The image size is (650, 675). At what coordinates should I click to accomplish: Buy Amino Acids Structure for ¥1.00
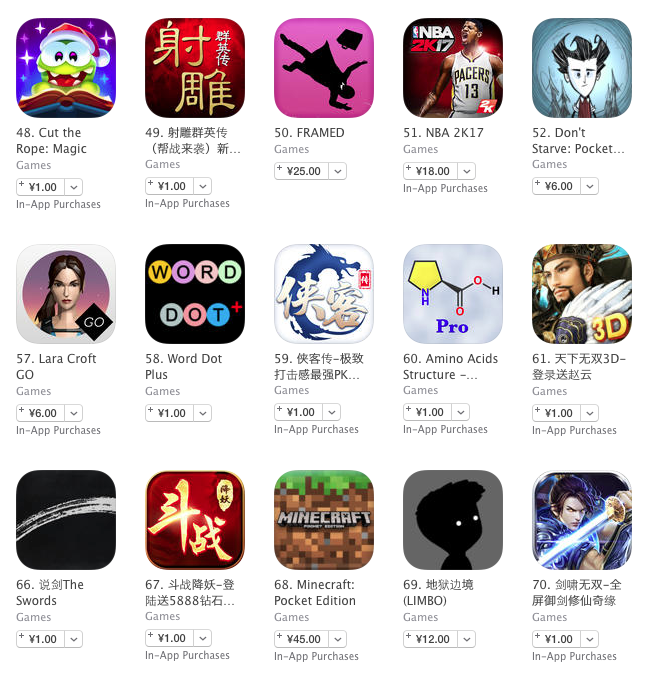pyautogui.click(x=429, y=412)
